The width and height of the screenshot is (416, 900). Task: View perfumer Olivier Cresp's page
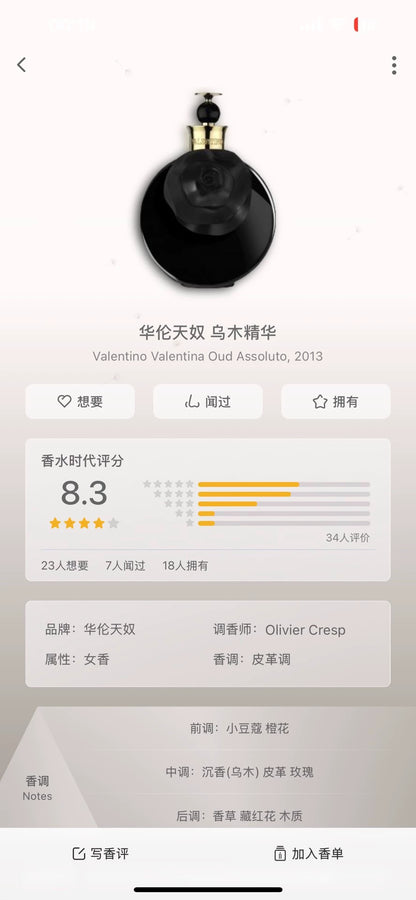[305, 630]
